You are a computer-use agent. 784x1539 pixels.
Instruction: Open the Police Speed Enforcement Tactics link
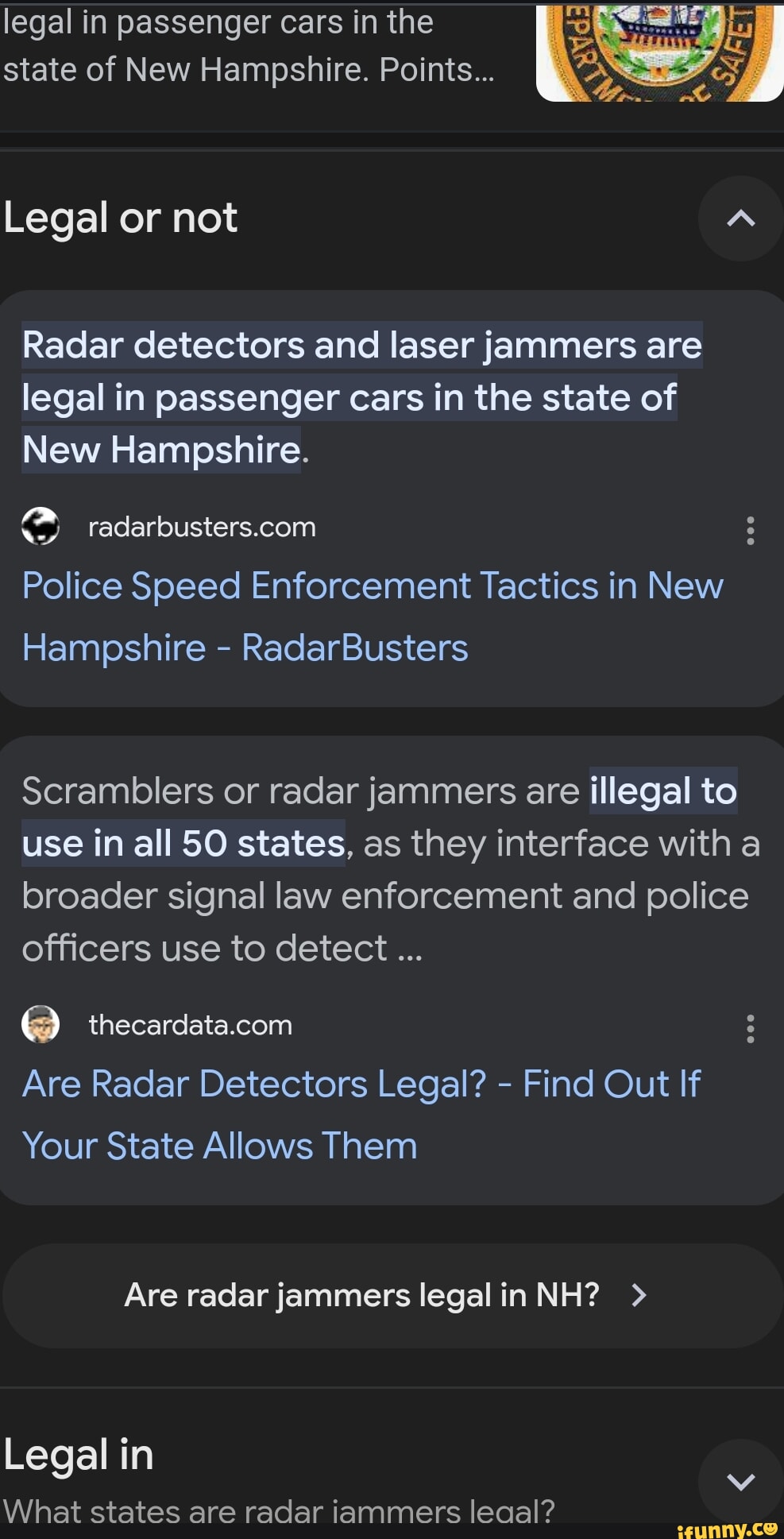pyautogui.click(x=373, y=617)
